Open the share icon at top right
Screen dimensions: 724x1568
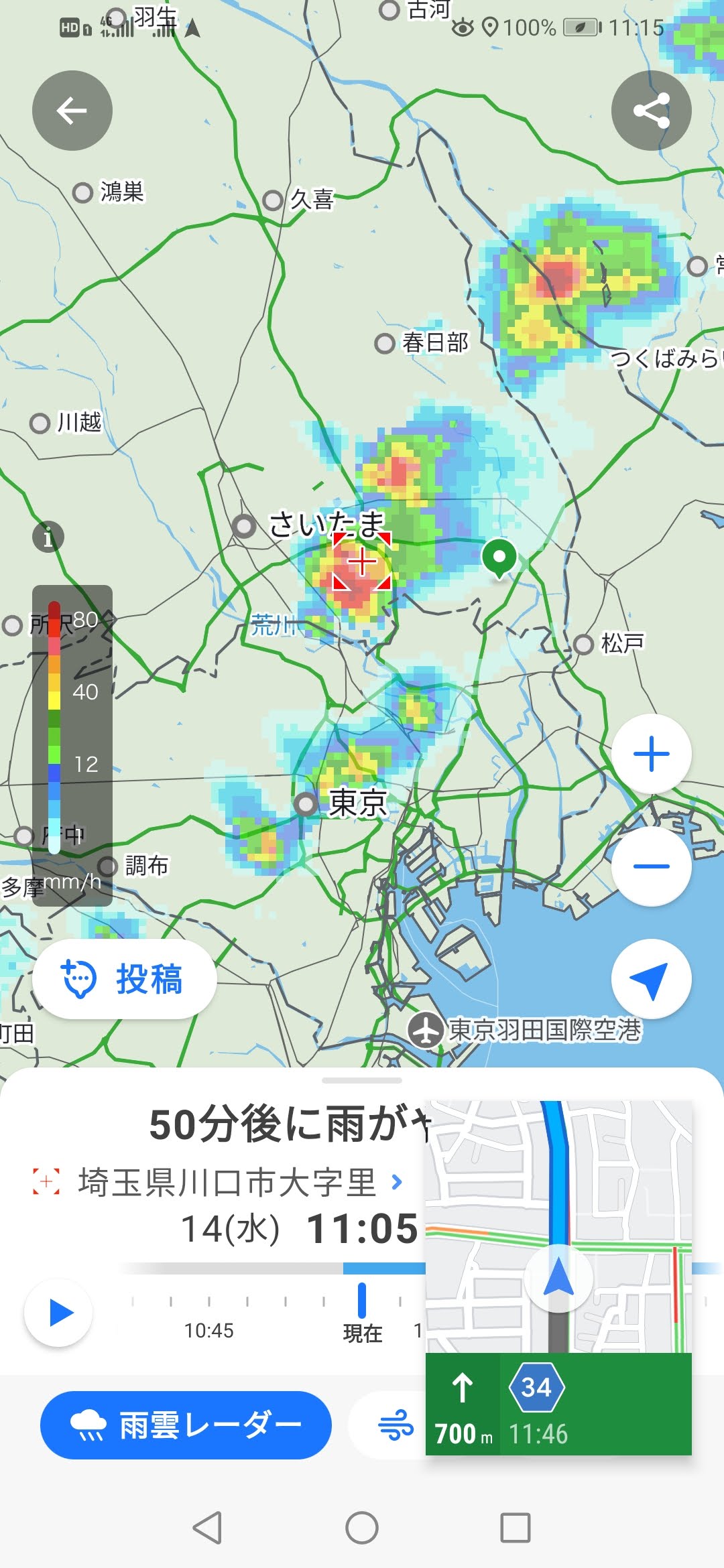click(x=651, y=111)
